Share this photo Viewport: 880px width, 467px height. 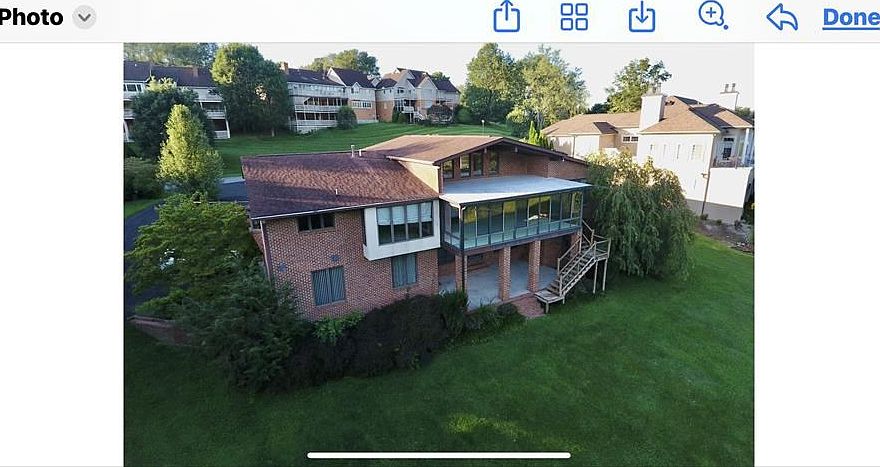coord(507,16)
